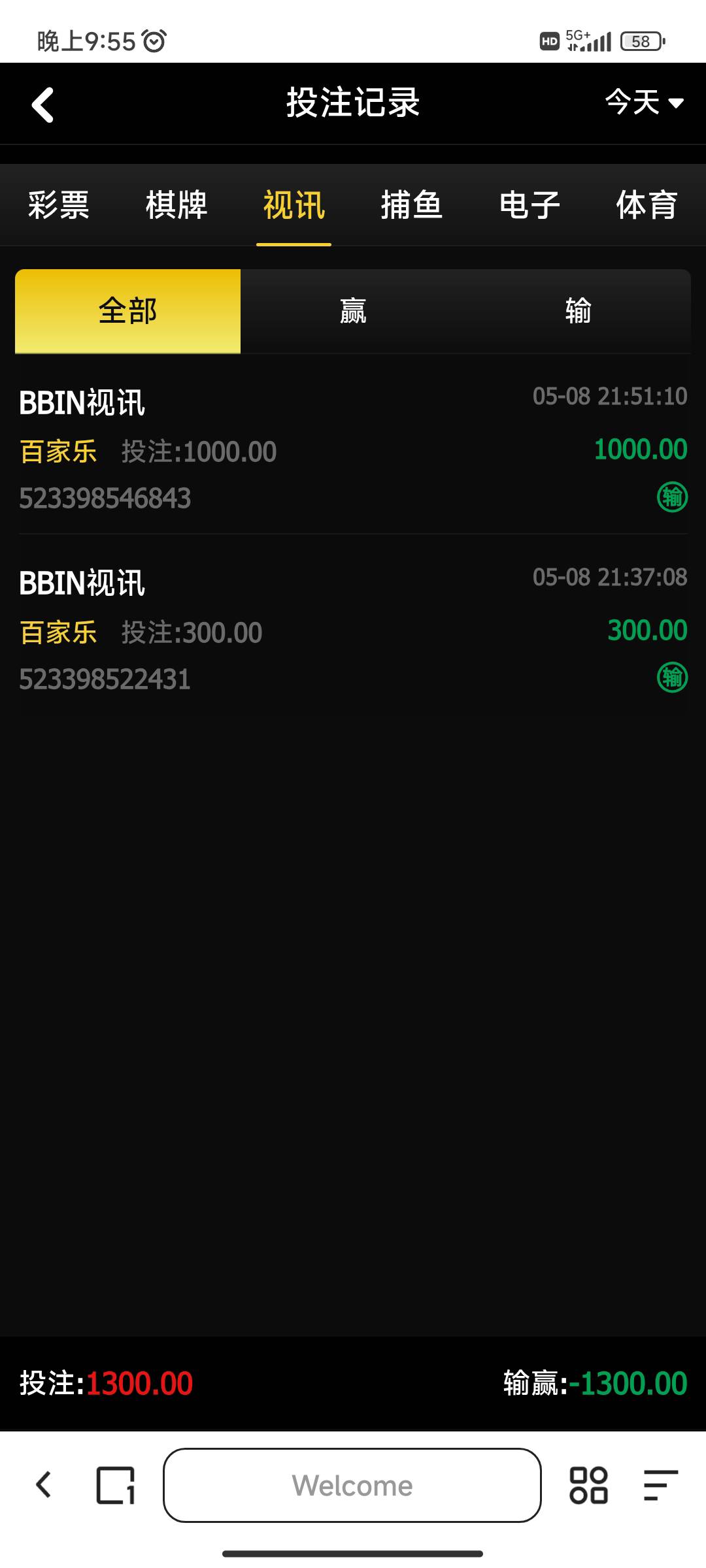Go back from 投注记录 page
Viewport: 706px width, 1568px height.
43,105
